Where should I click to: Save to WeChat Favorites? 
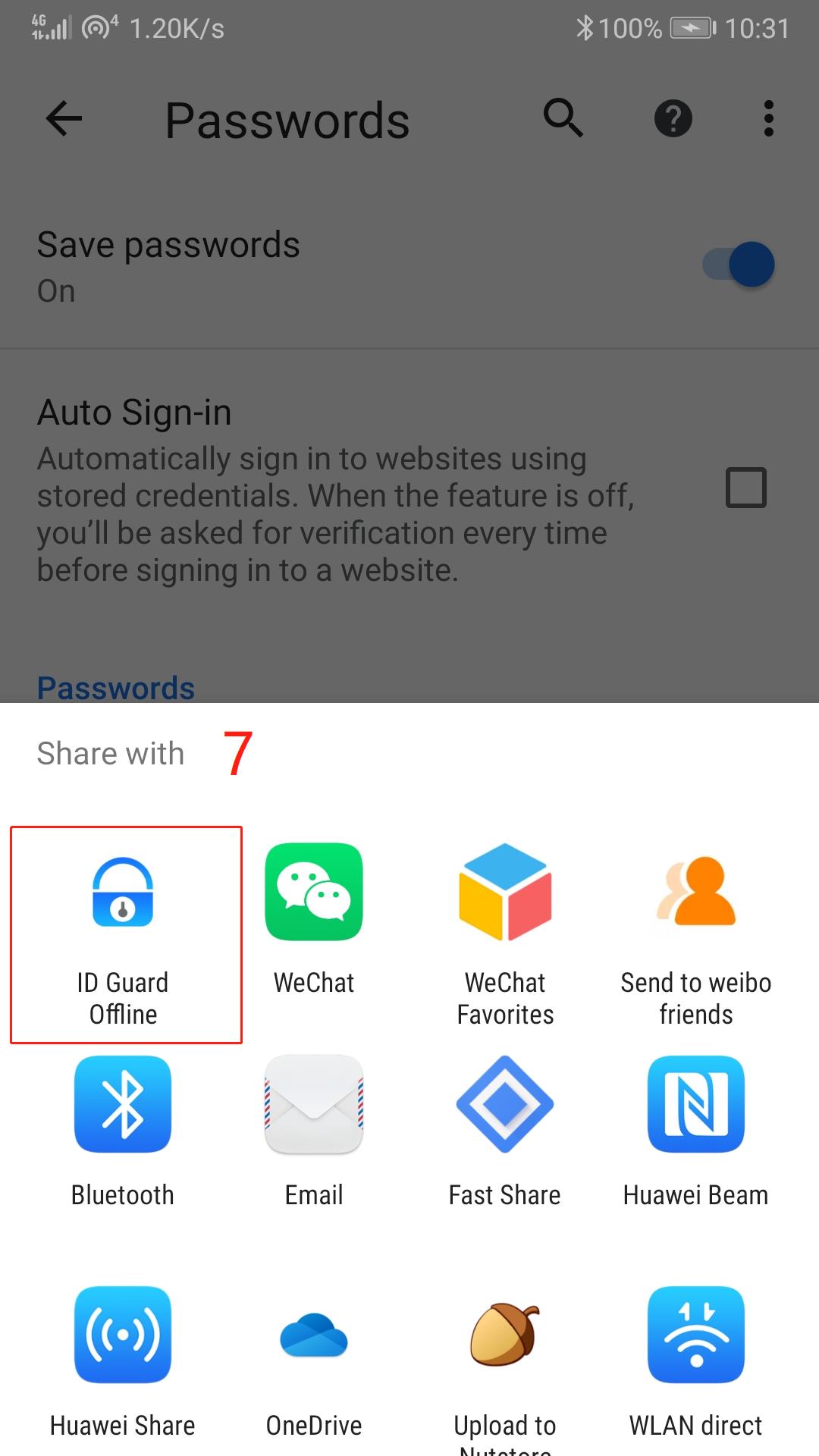[505, 892]
